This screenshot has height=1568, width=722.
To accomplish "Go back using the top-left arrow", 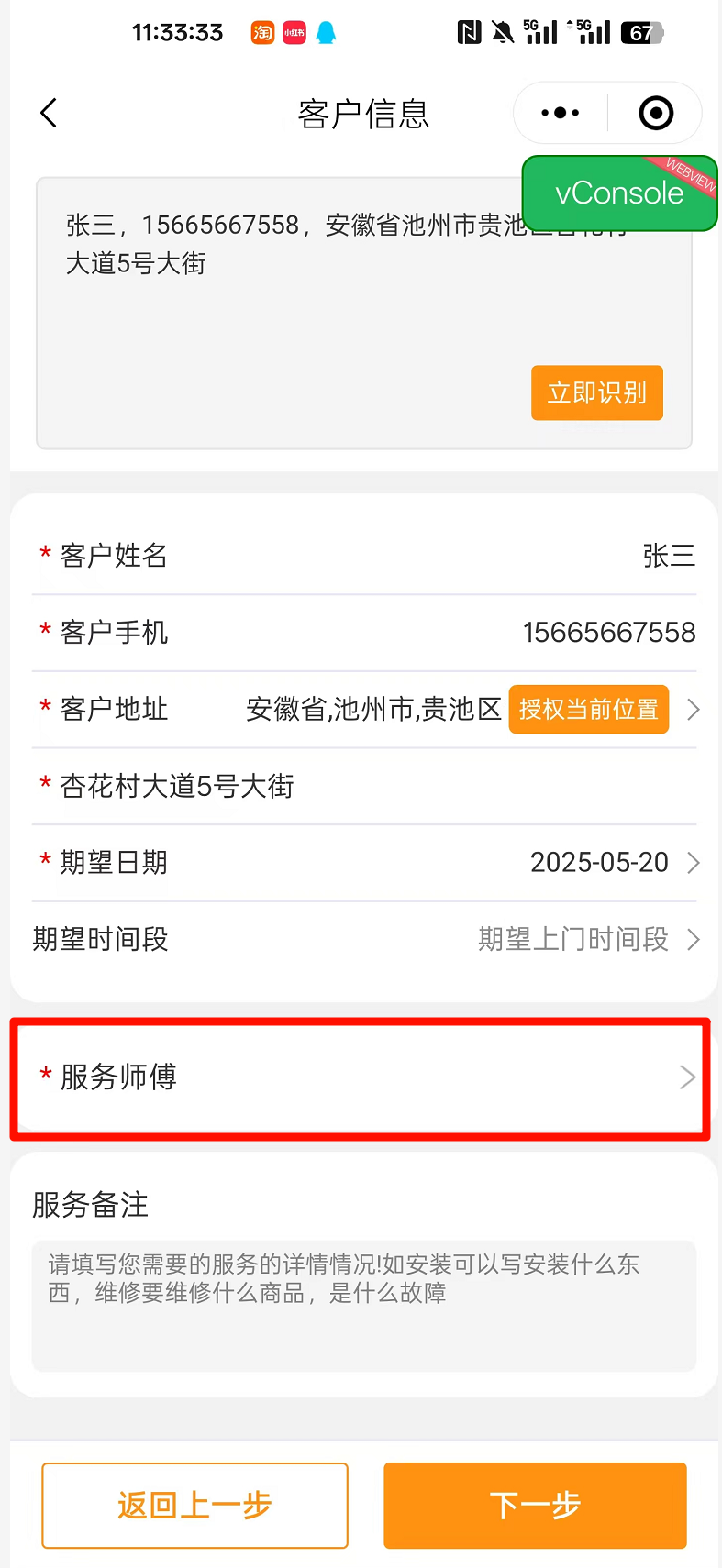I will (x=50, y=113).
